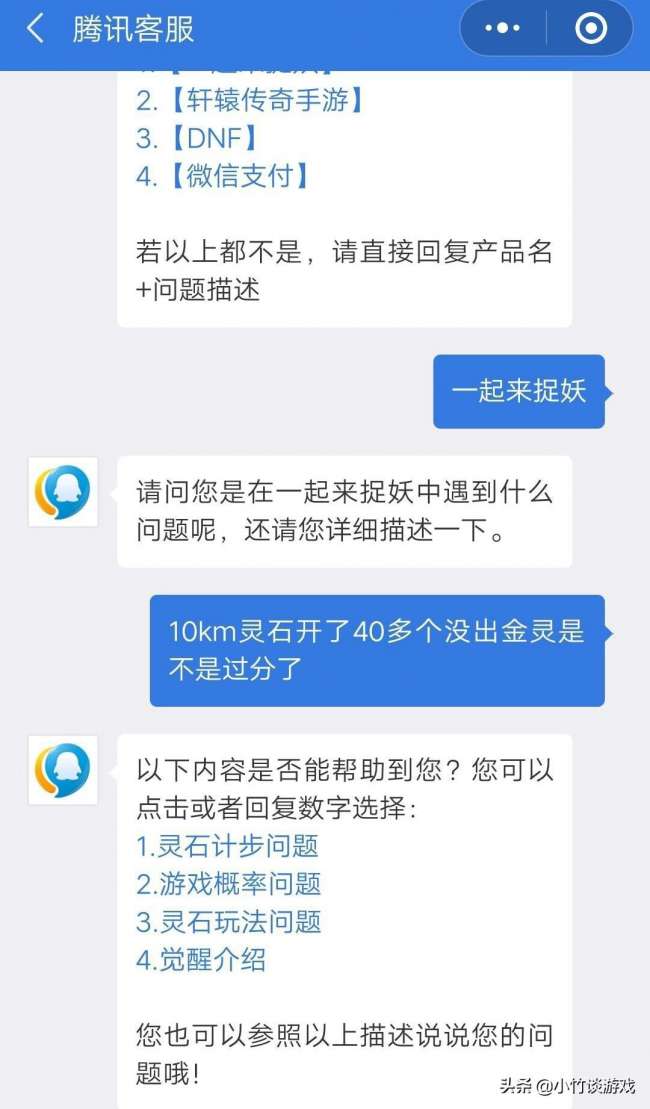Viewport: 650px width, 1109px height.
Task: Open 觉醒介绍 link
Action: 201,960
